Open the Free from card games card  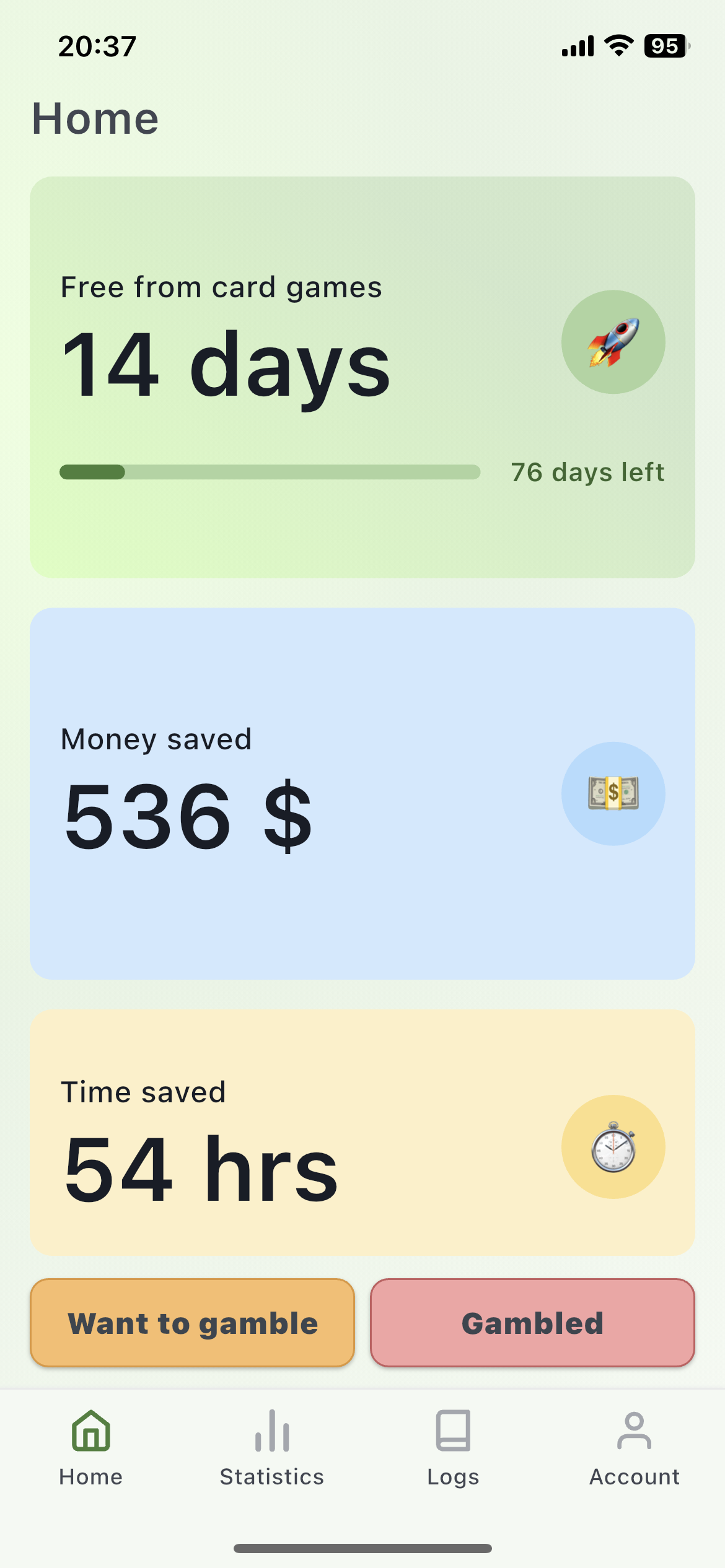(x=362, y=377)
